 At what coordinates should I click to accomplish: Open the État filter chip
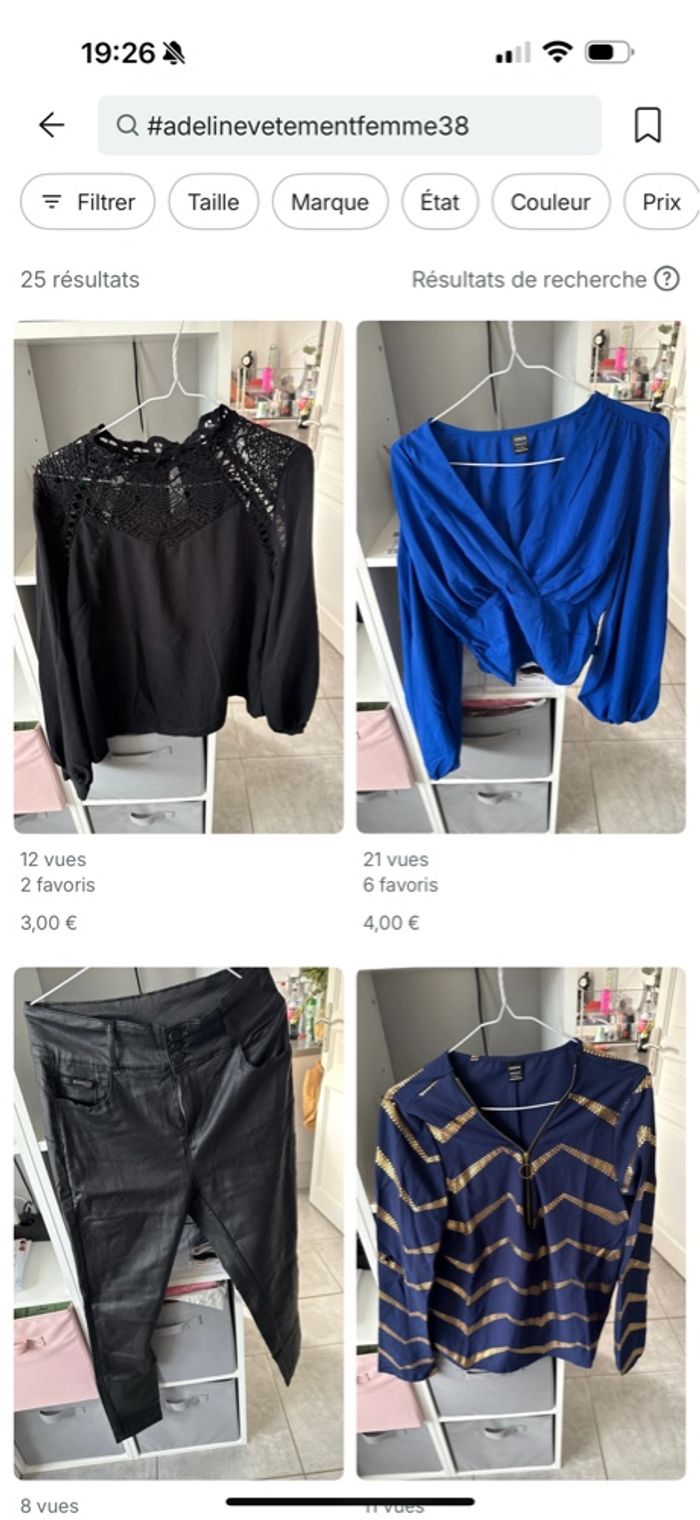[439, 202]
